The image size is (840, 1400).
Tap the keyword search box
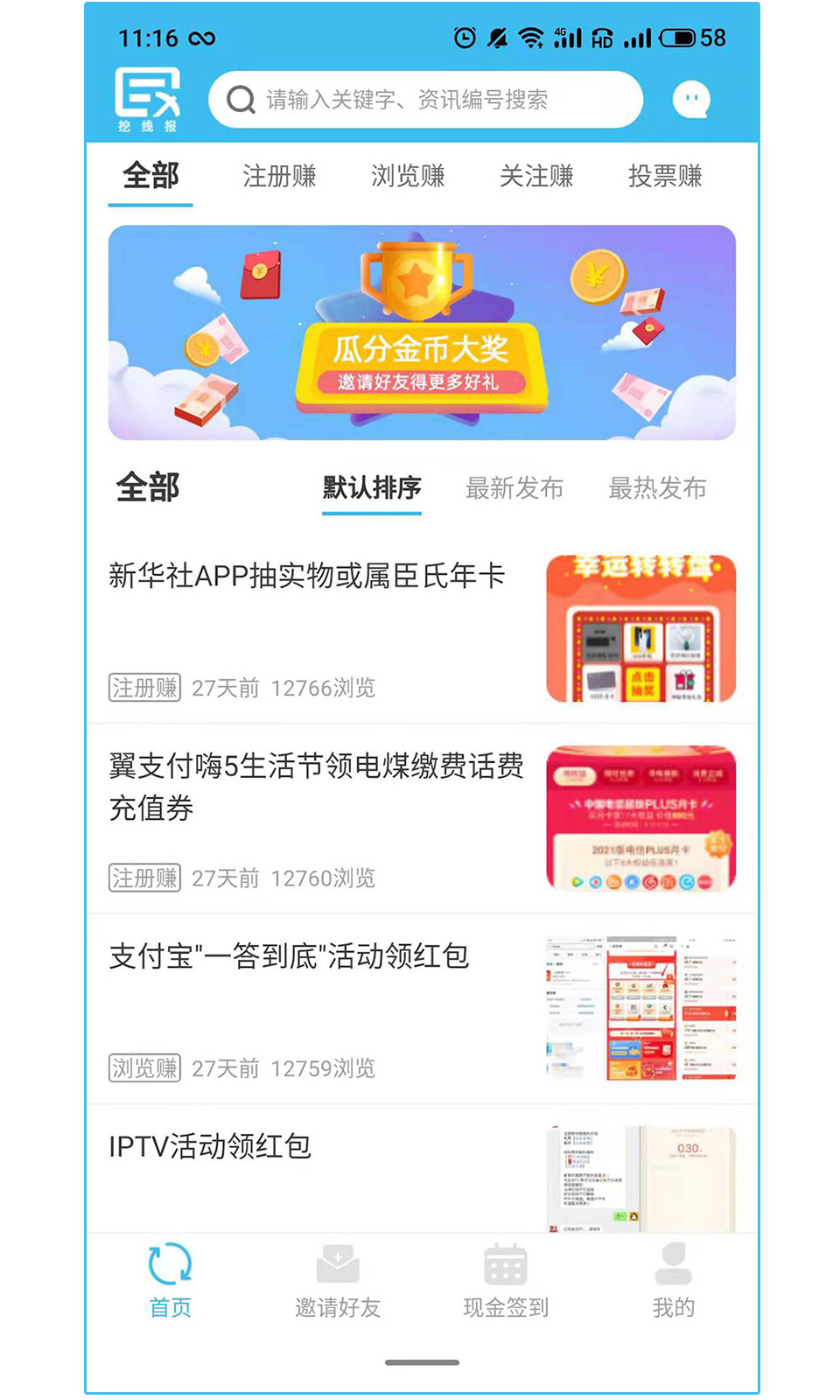[x=425, y=100]
